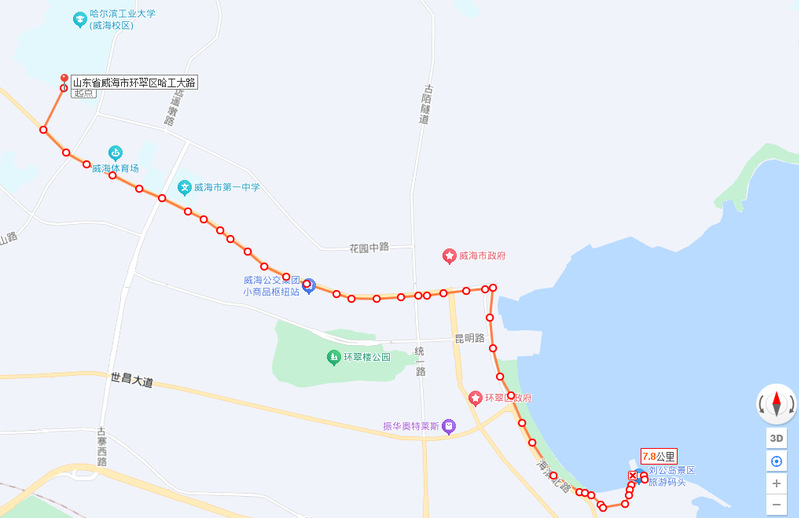Rotate map clockwise via compass right arrow
Image resolution: width=799 pixels, height=518 pixels.
789,404
